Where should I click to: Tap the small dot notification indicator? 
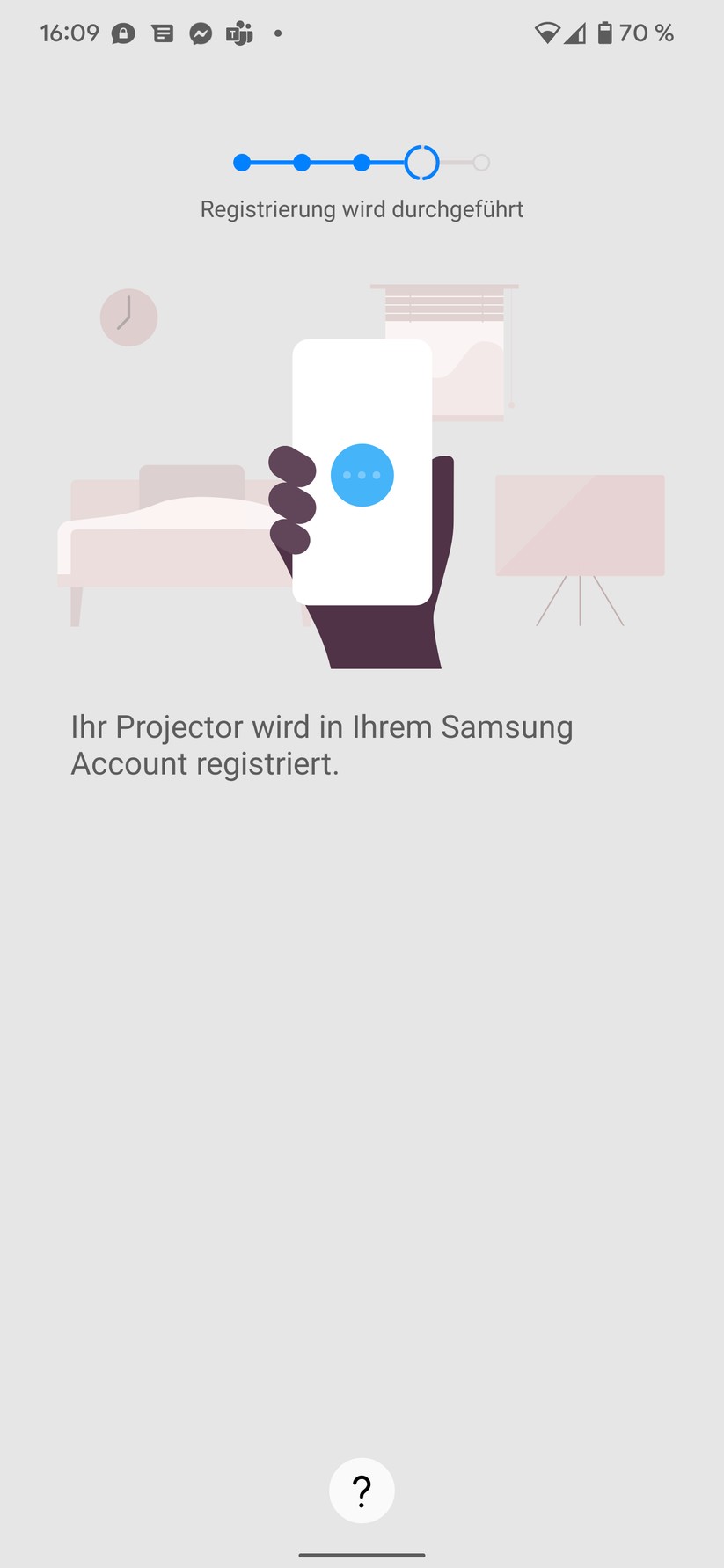point(276,35)
